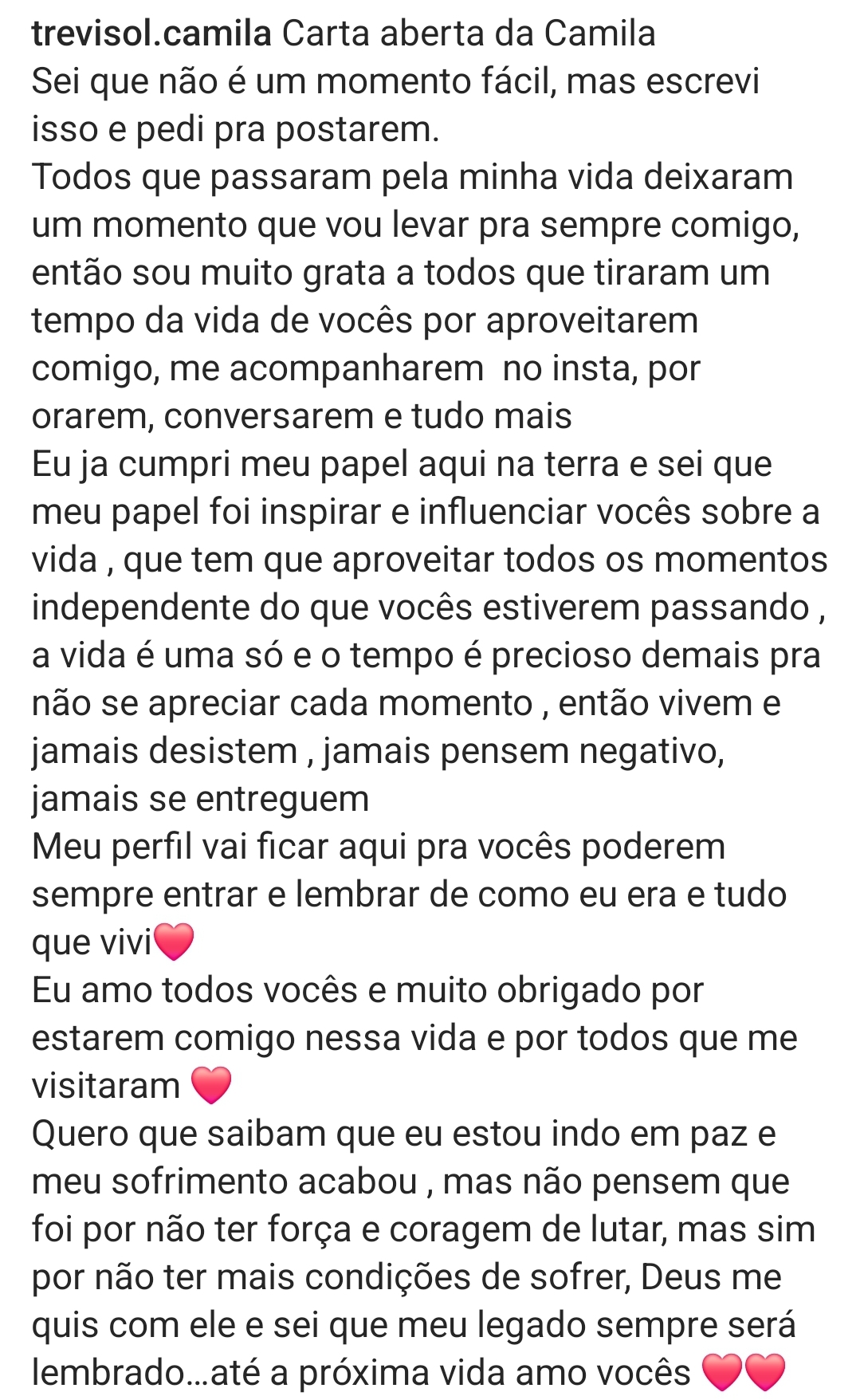Open trevisol.camila's profile from the caption username
This screenshot has height=1400, width=860.
click(x=151, y=33)
